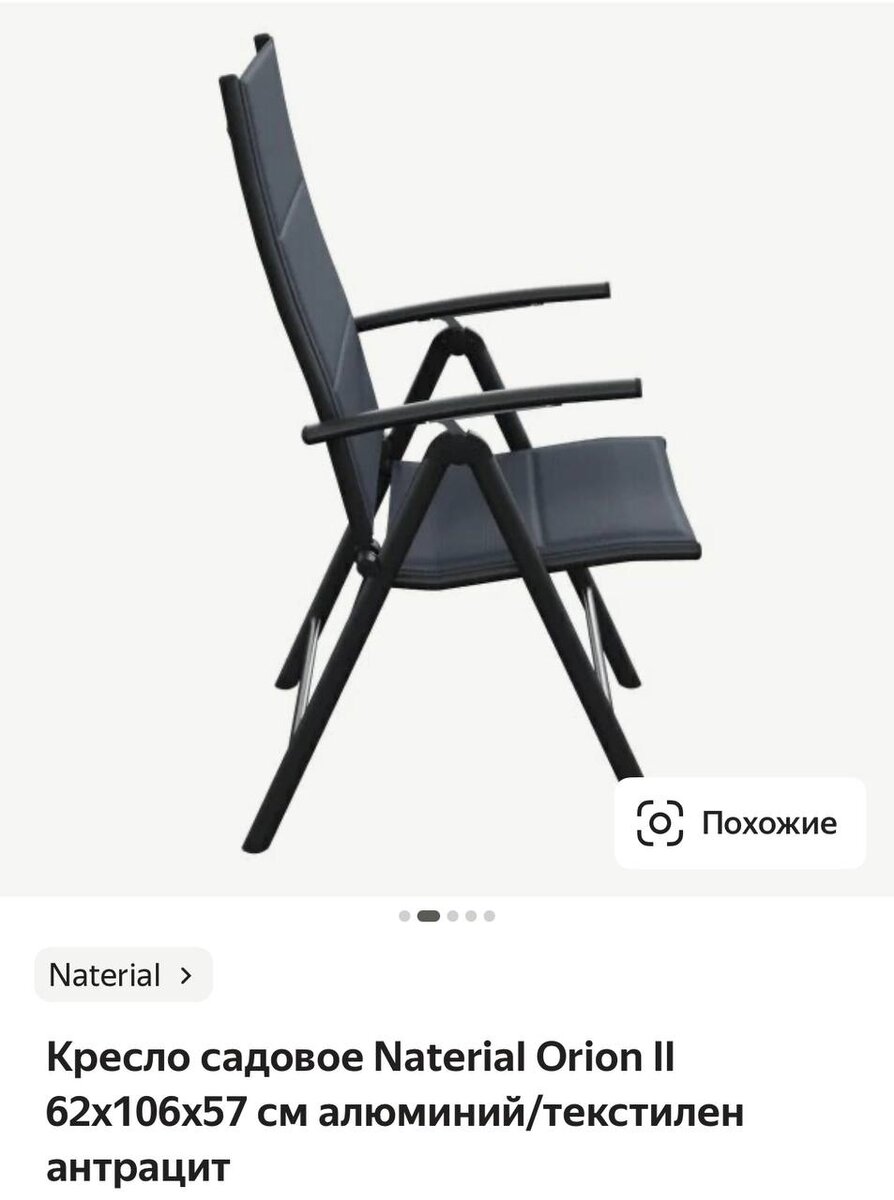Tap the Похожие similar-items button
The width and height of the screenshot is (894, 1200).
point(740,823)
